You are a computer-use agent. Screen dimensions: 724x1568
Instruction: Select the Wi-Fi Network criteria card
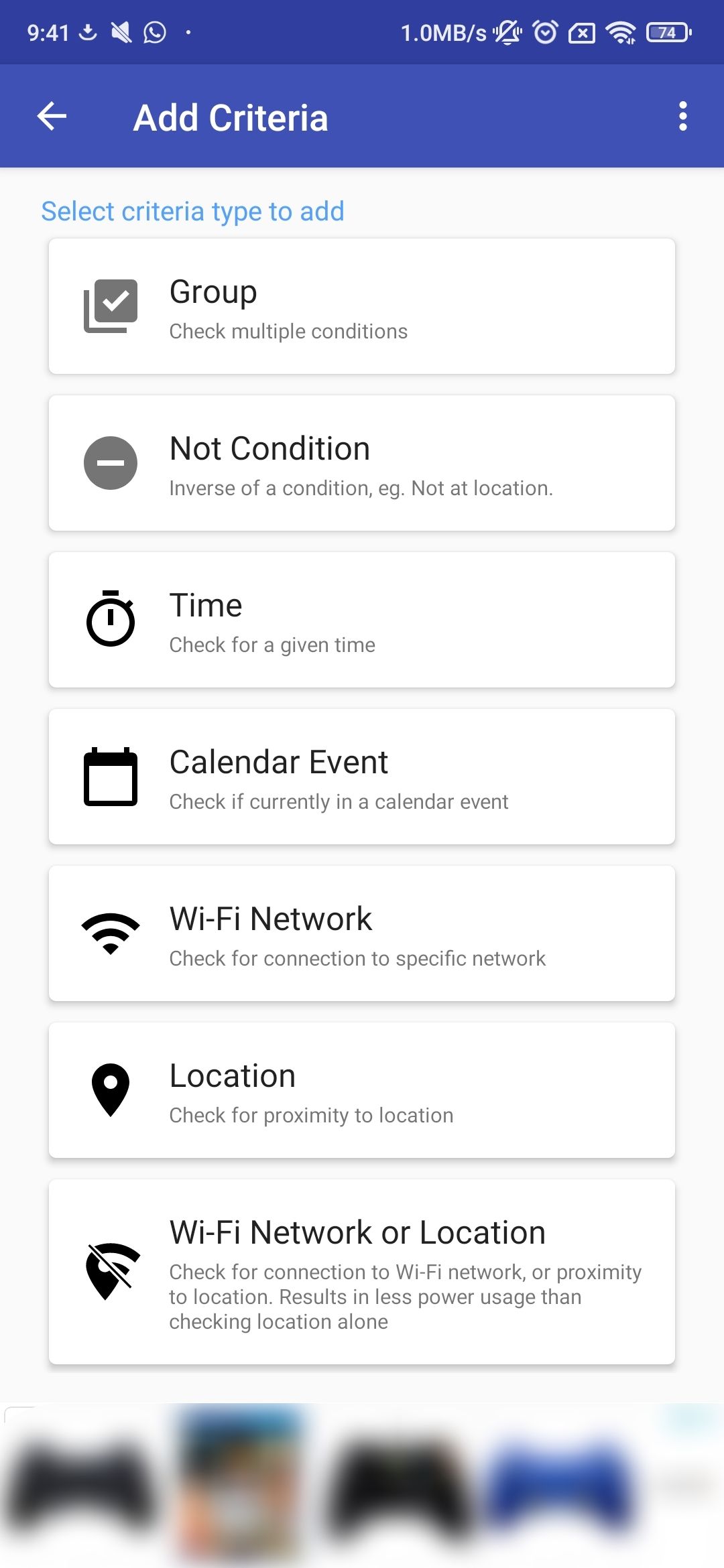362,933
